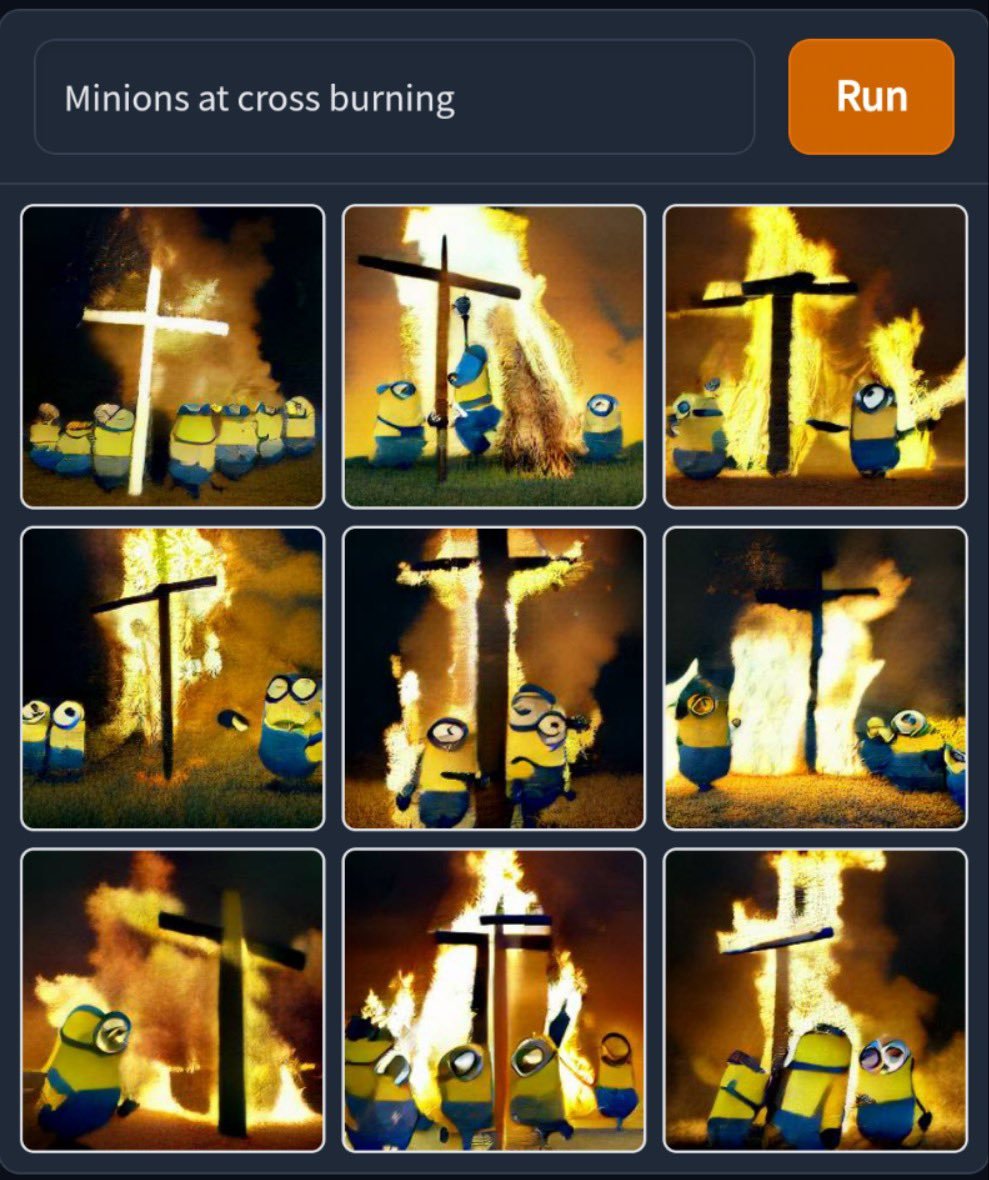This screenshot has width=989, height=1180.
Task: Open the result with the white glowing cross
Action: [172, 356]
